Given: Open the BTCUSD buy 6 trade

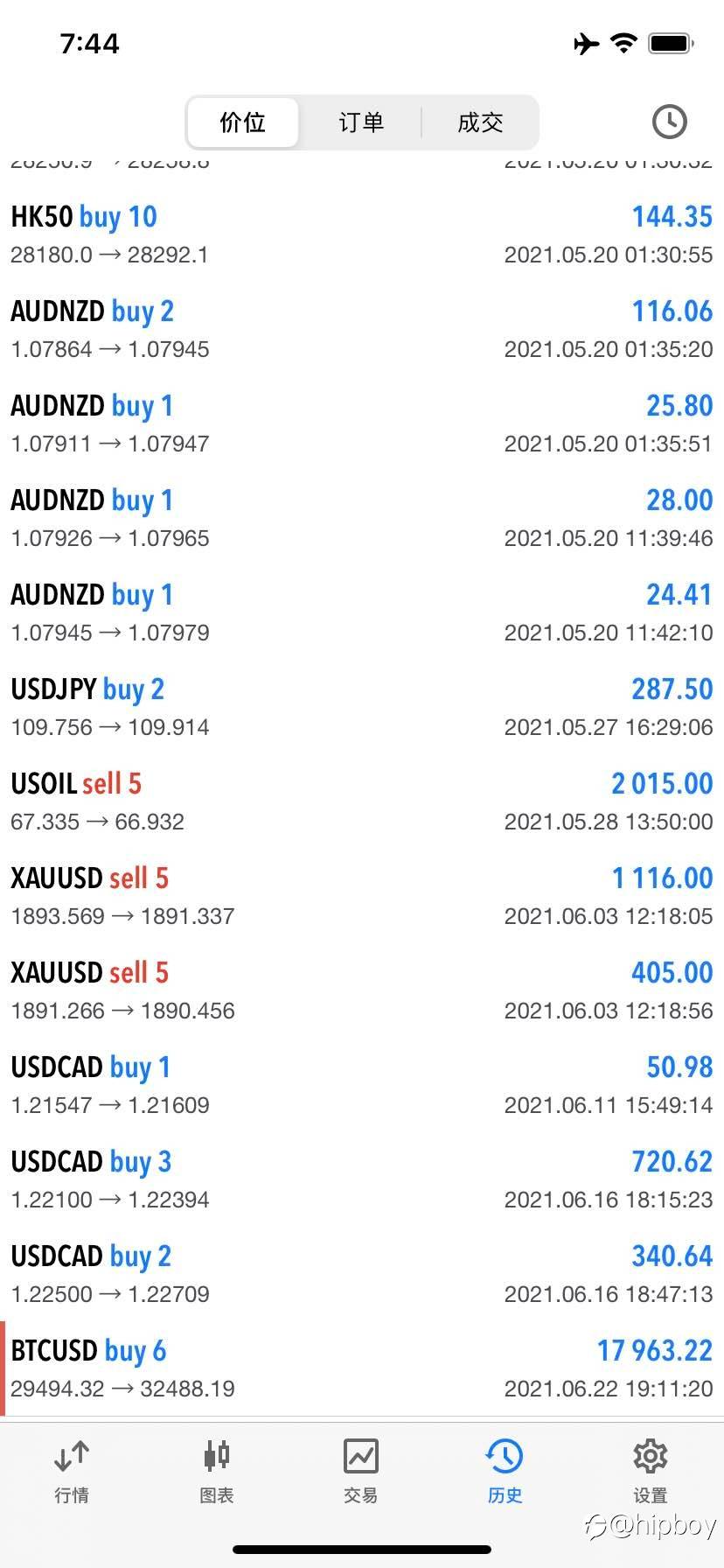Looking at the screenshot, I should [362, 1368].
